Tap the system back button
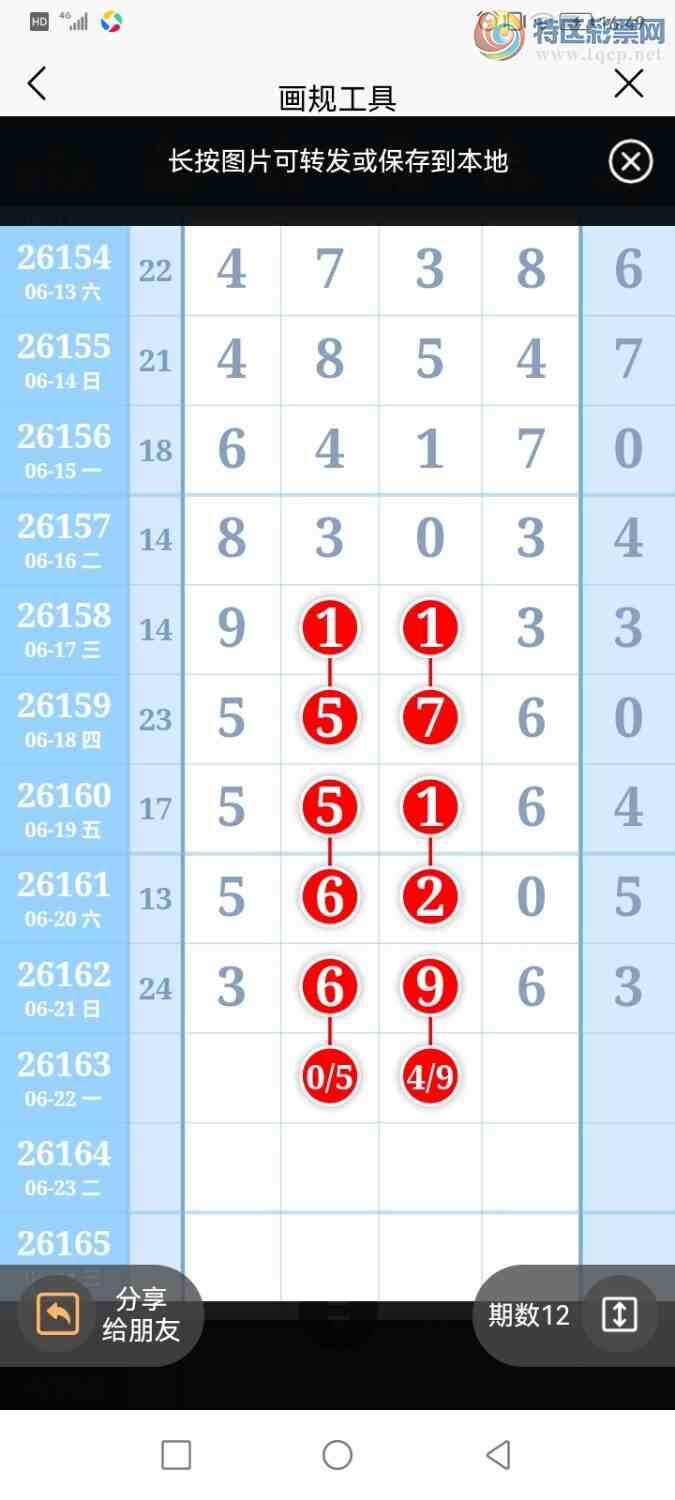The image size is (675, 1500). coord(498,1454)
